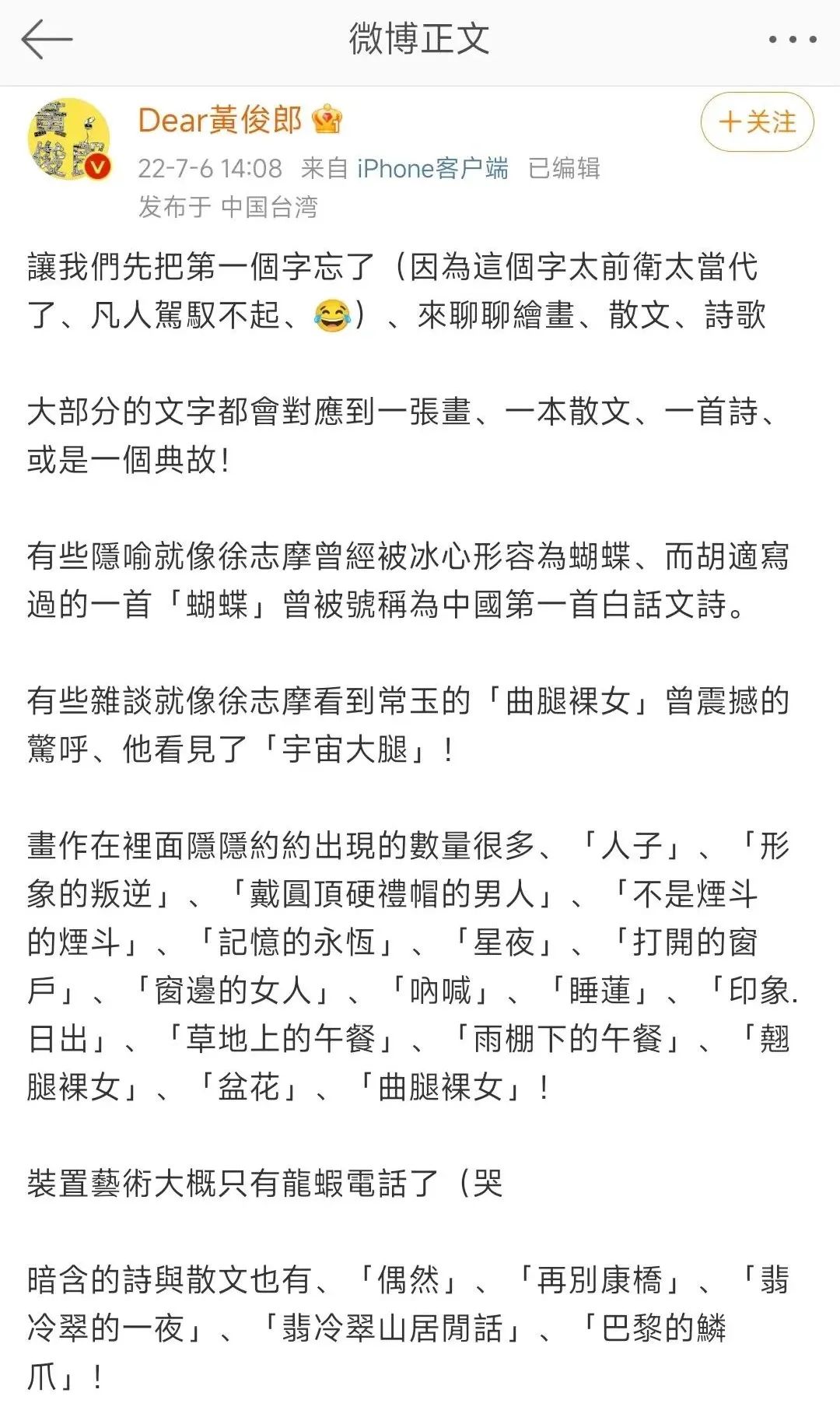Go back using the arrow icon
840x1421 pixels.
click(x=47, y=40)
